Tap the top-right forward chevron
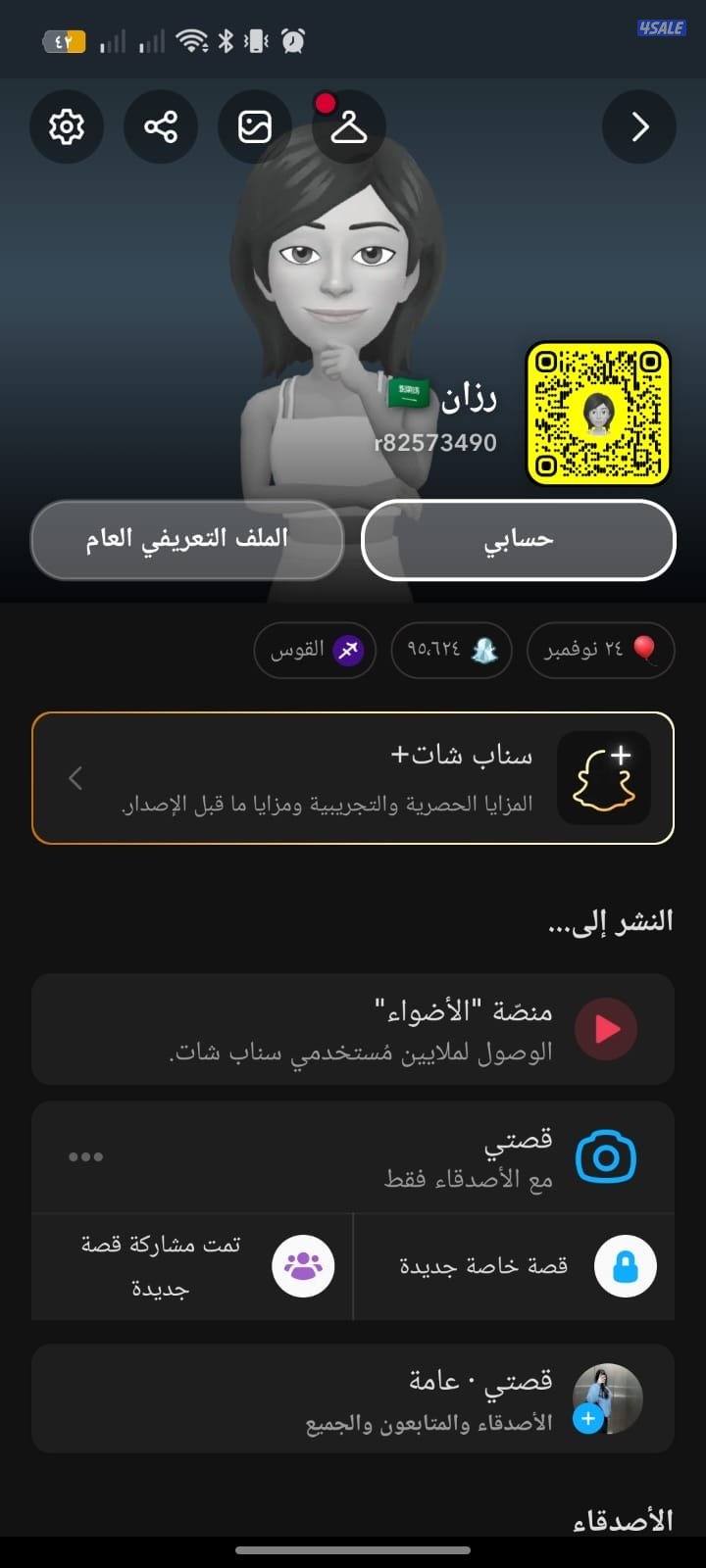Screen dimensions: 706x1568 coord(639,127)
